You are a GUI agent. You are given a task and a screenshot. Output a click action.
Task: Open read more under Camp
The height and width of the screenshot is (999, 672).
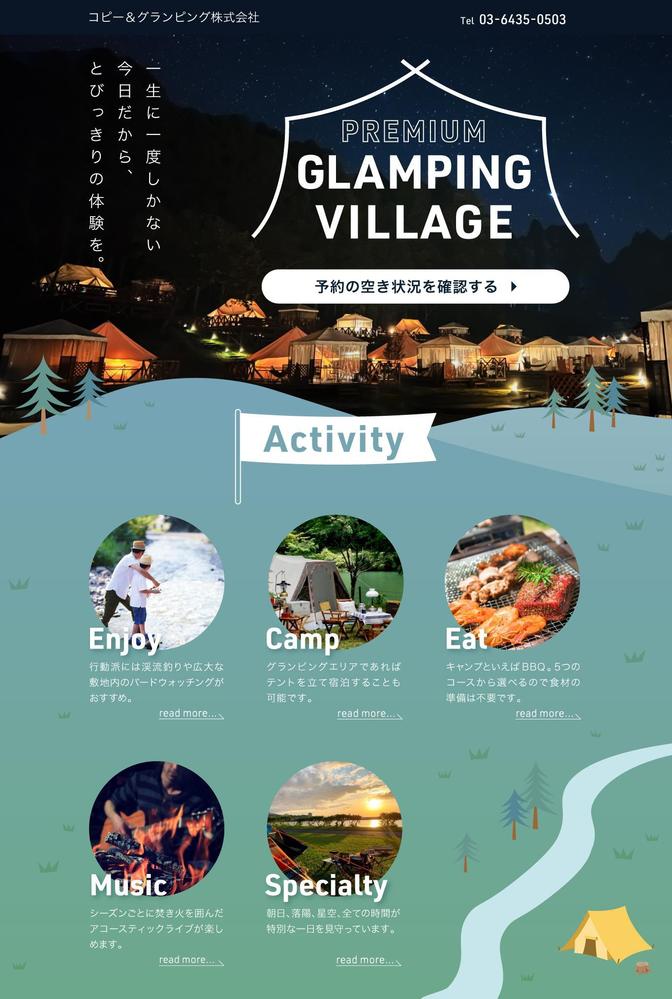tap(369, 714)
